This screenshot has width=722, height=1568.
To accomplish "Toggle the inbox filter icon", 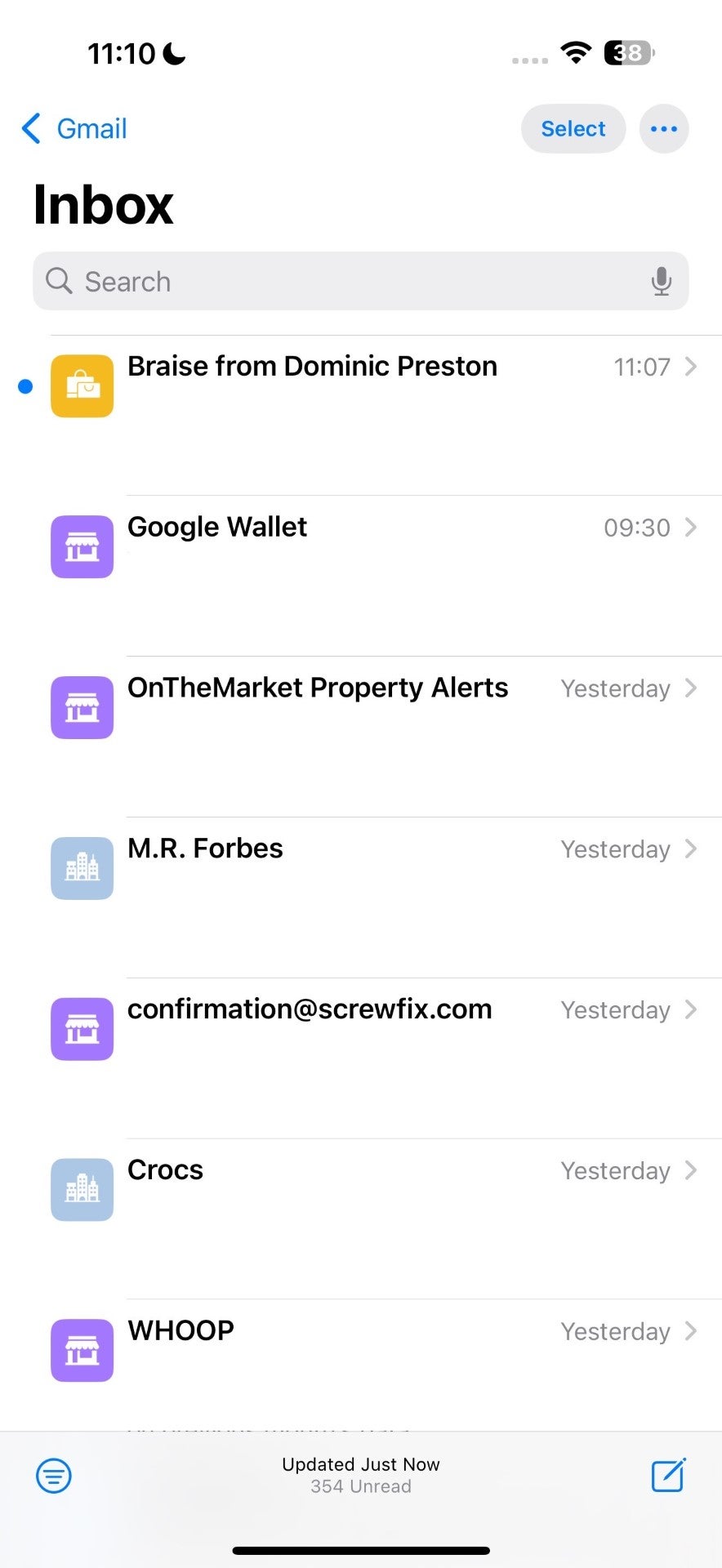I will click(54, 1476).
